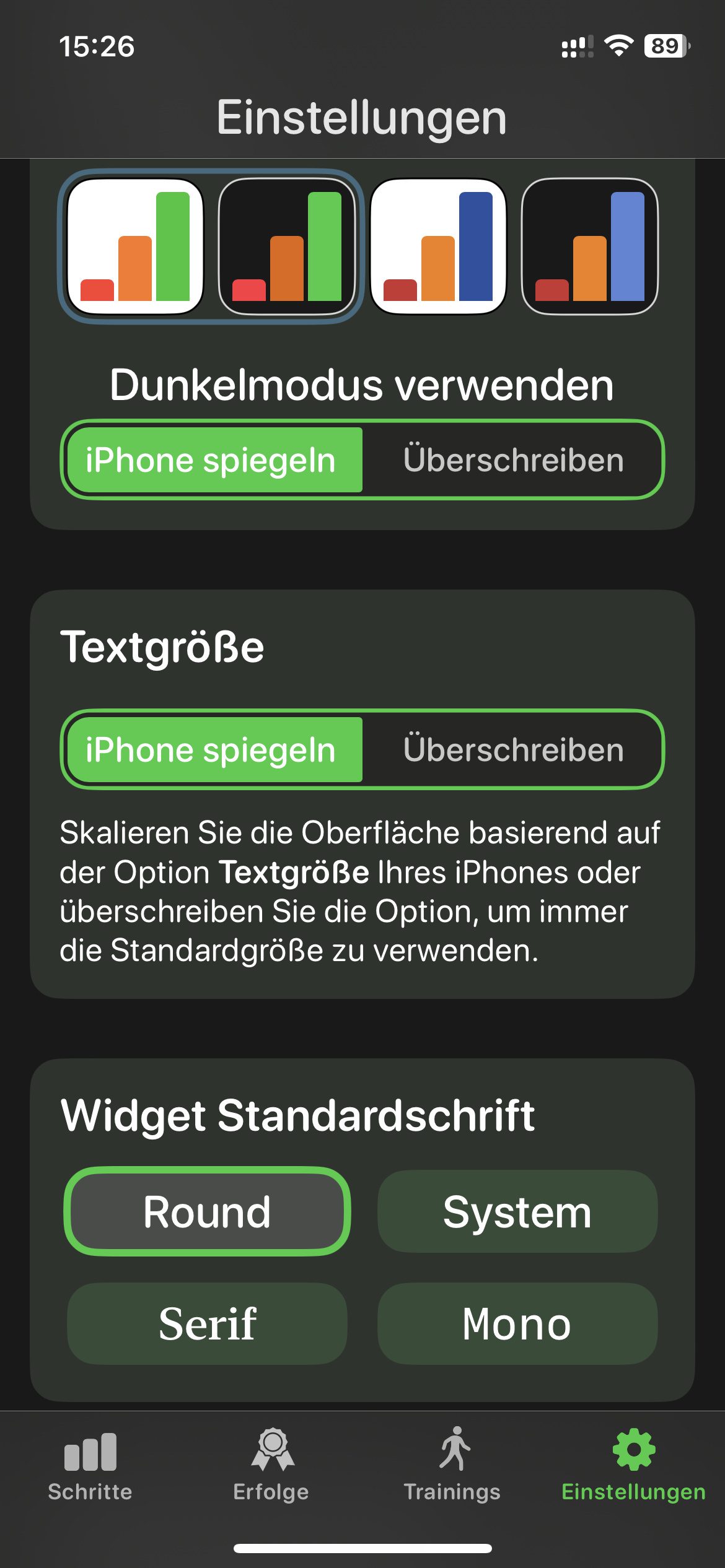Image resolution: width=725 pixels, height=1568 pixels.
Task: Go to the Trainings tab
Action: click(452, 1465)
